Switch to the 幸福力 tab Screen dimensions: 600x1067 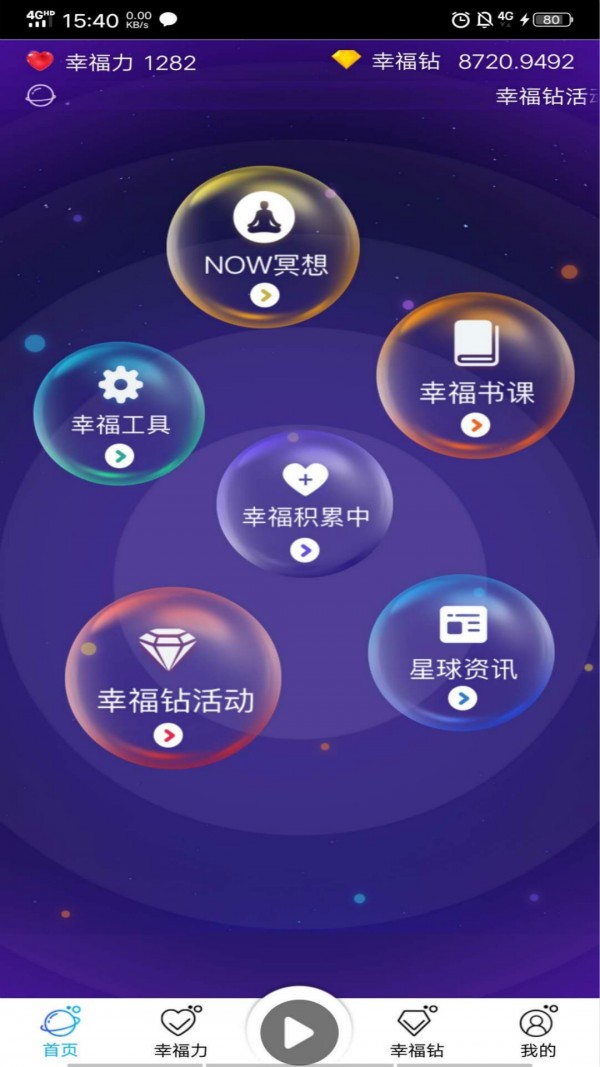[180, 1033]
